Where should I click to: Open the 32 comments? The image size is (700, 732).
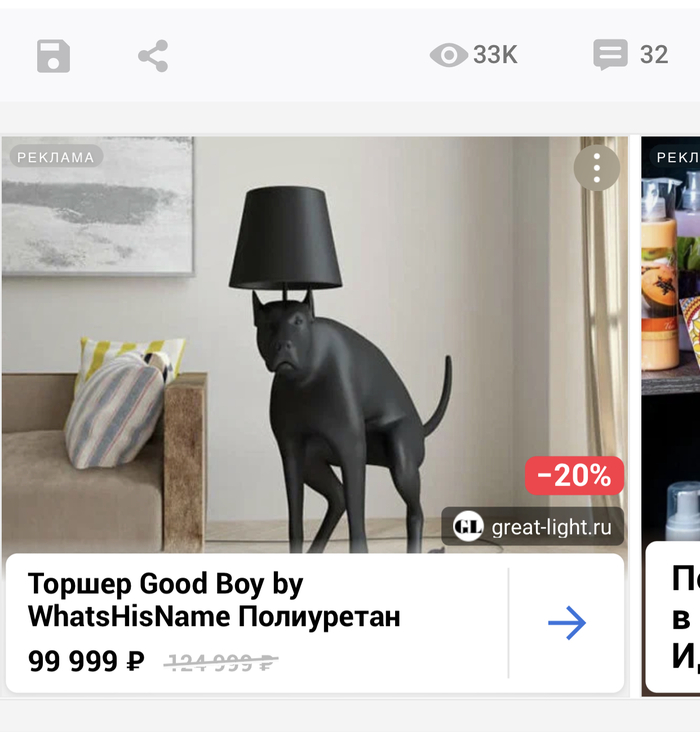tap(630, 55)
